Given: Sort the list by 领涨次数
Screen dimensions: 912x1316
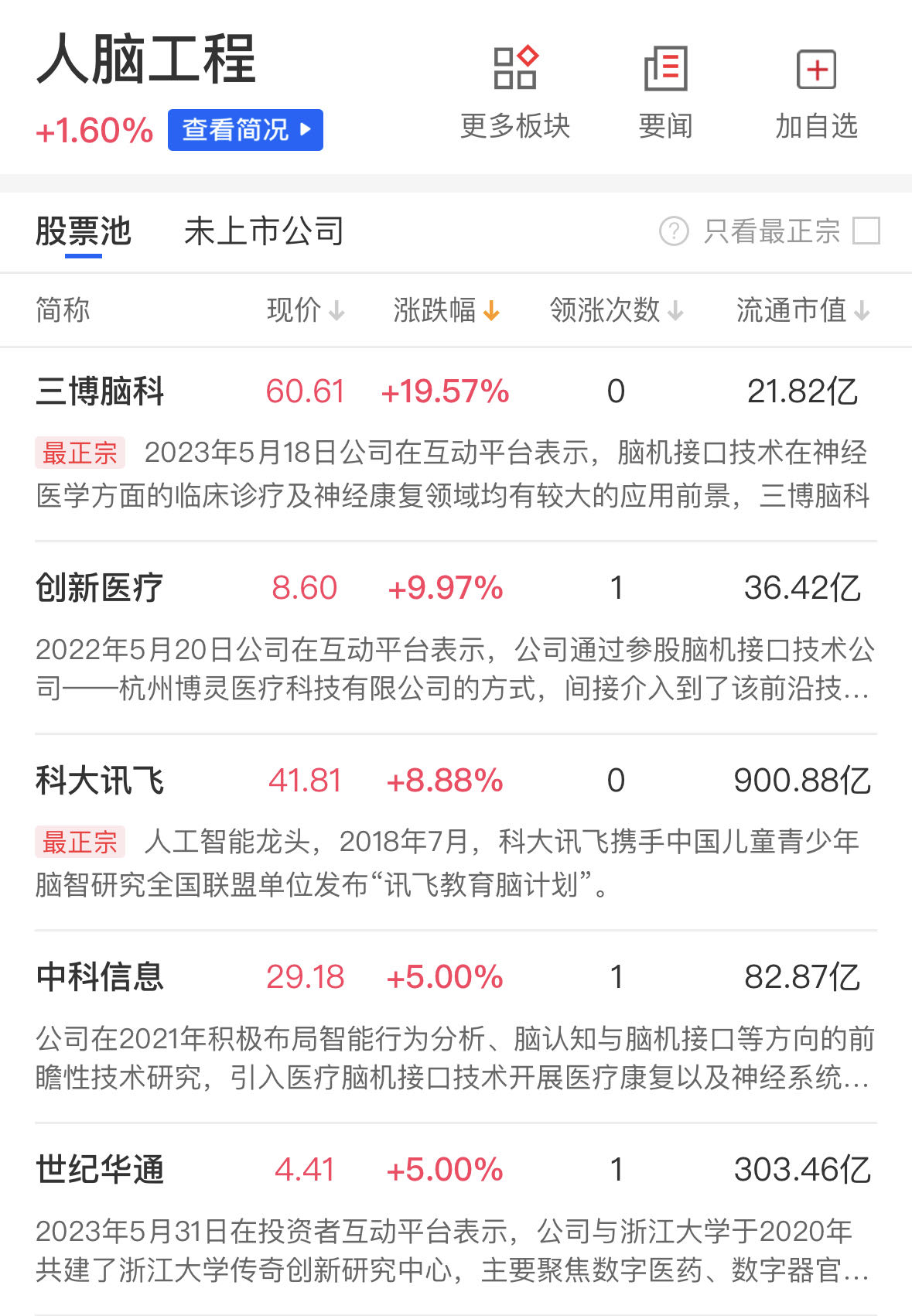Looking at the screenshot, I should point(616,310).
